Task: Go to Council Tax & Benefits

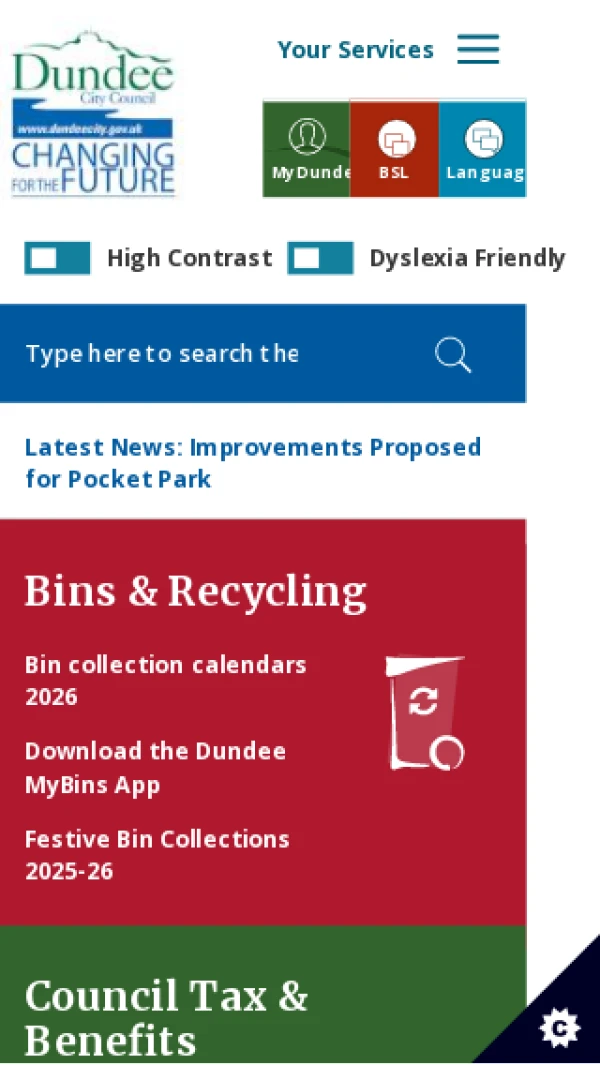Action: click(166, 1018)
